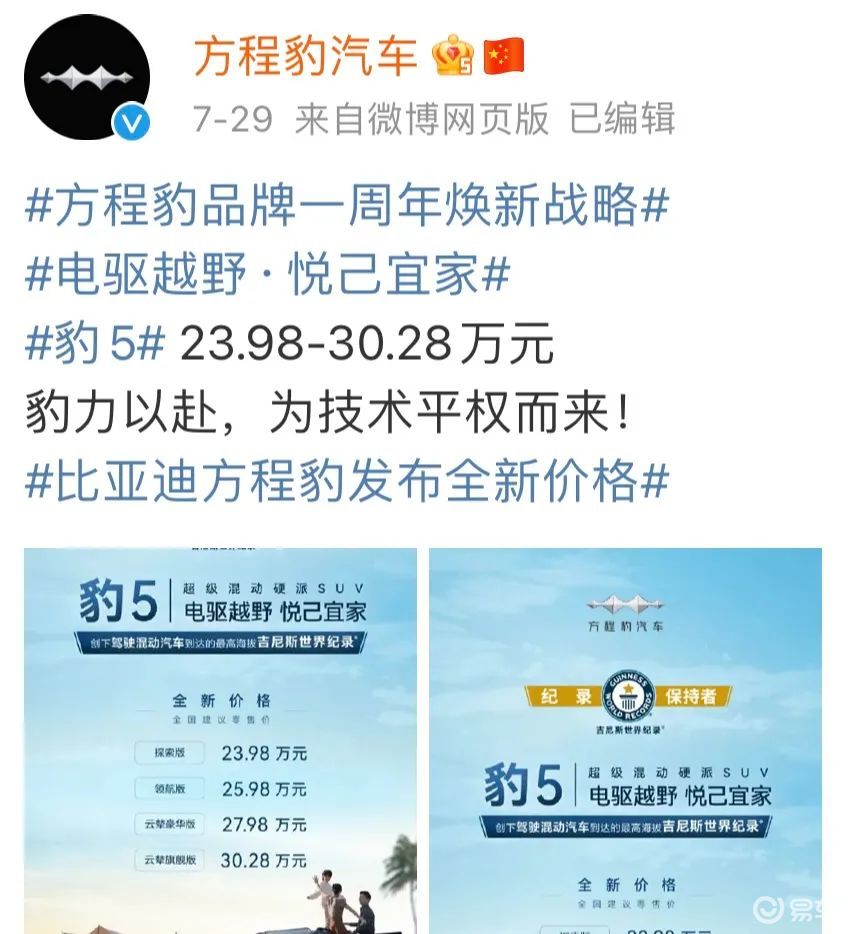Tap the 方程豹汽车 account name
This screenshot has width=849, height=934.
pos(305,55)
